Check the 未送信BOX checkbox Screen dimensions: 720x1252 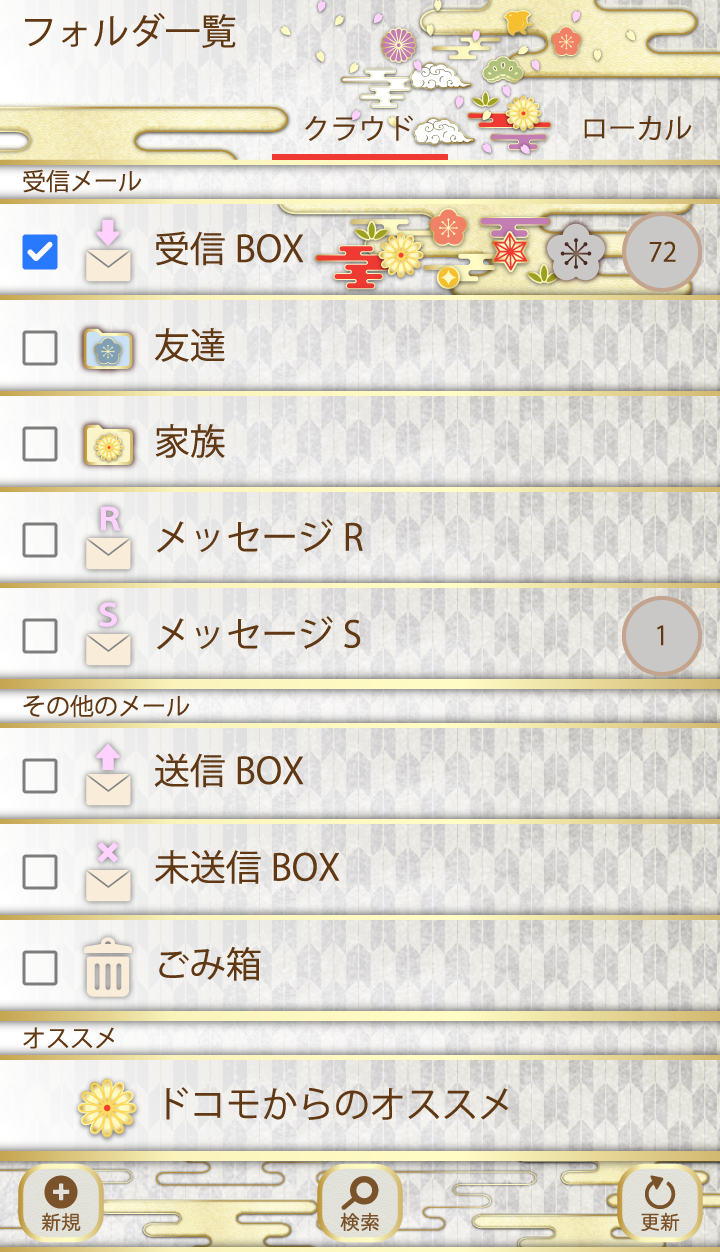40,868
